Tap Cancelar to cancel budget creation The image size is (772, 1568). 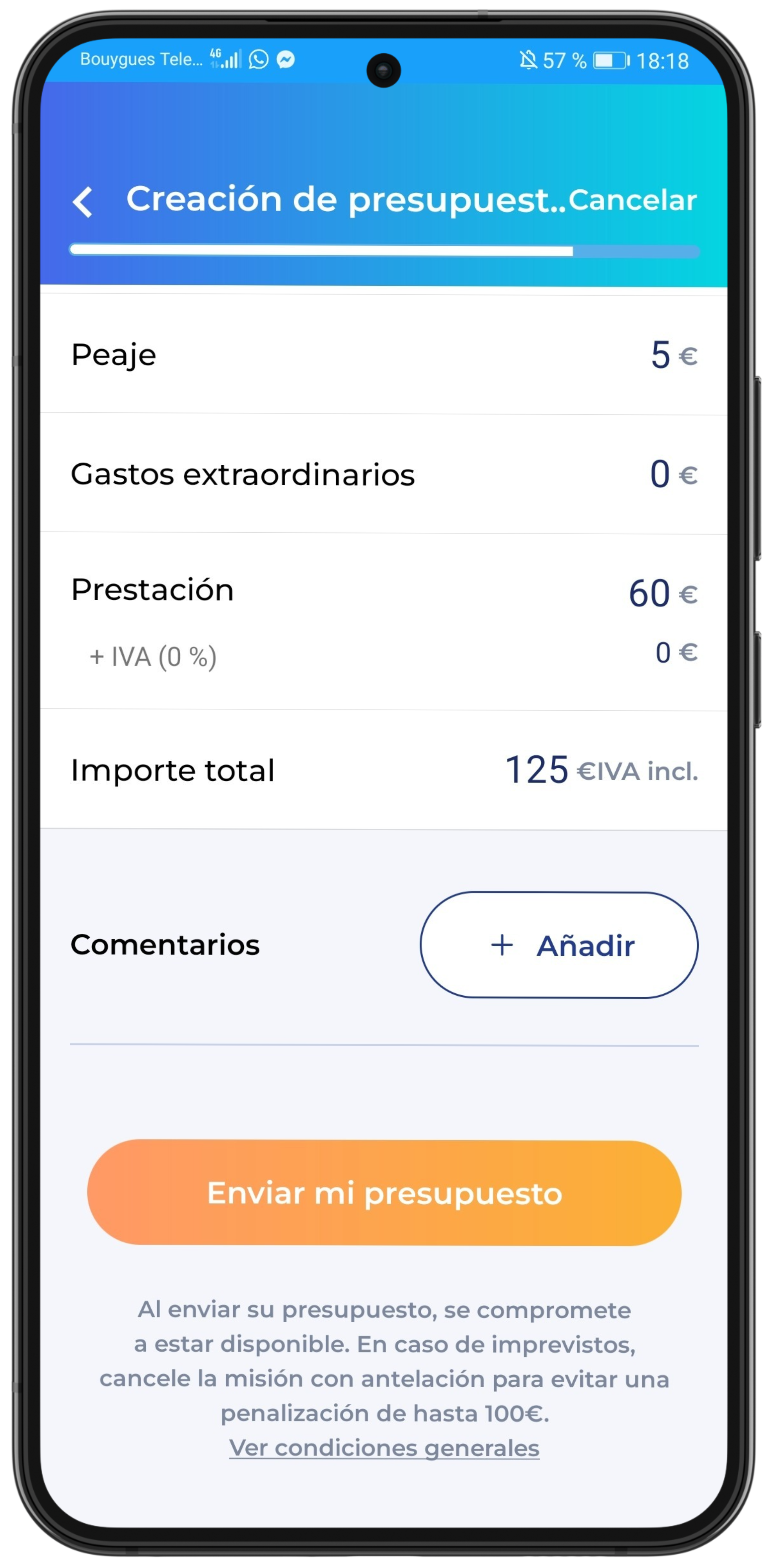pyautogui.click(x=632, y=200)
